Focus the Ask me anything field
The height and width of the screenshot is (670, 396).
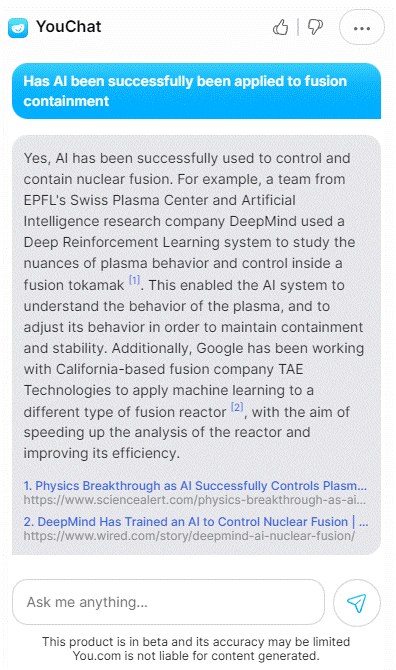click(168, 602)
